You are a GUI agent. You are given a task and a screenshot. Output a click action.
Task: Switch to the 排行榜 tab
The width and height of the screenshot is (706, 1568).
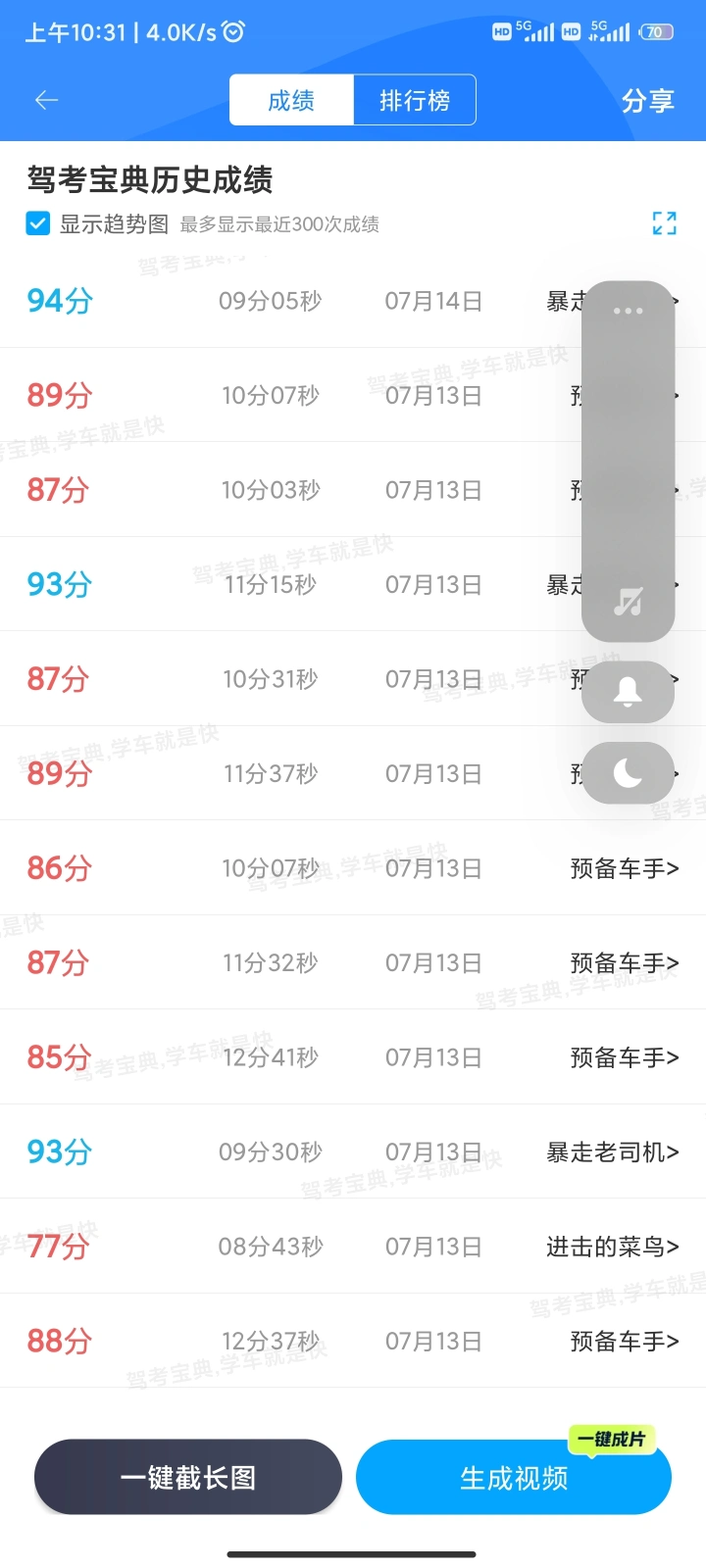pos(415,100)
